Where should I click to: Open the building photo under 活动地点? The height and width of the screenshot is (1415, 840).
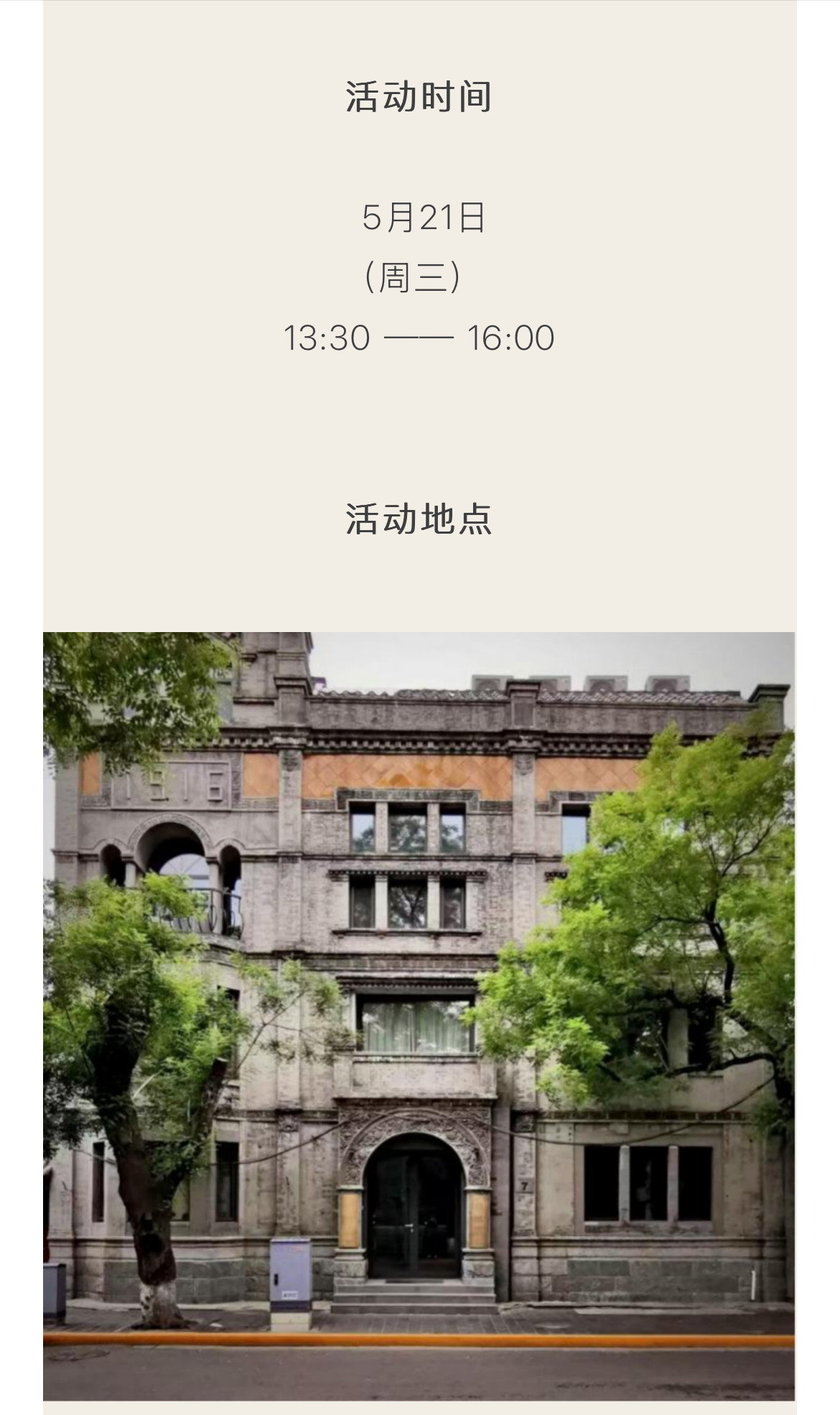pos(419,1016)
